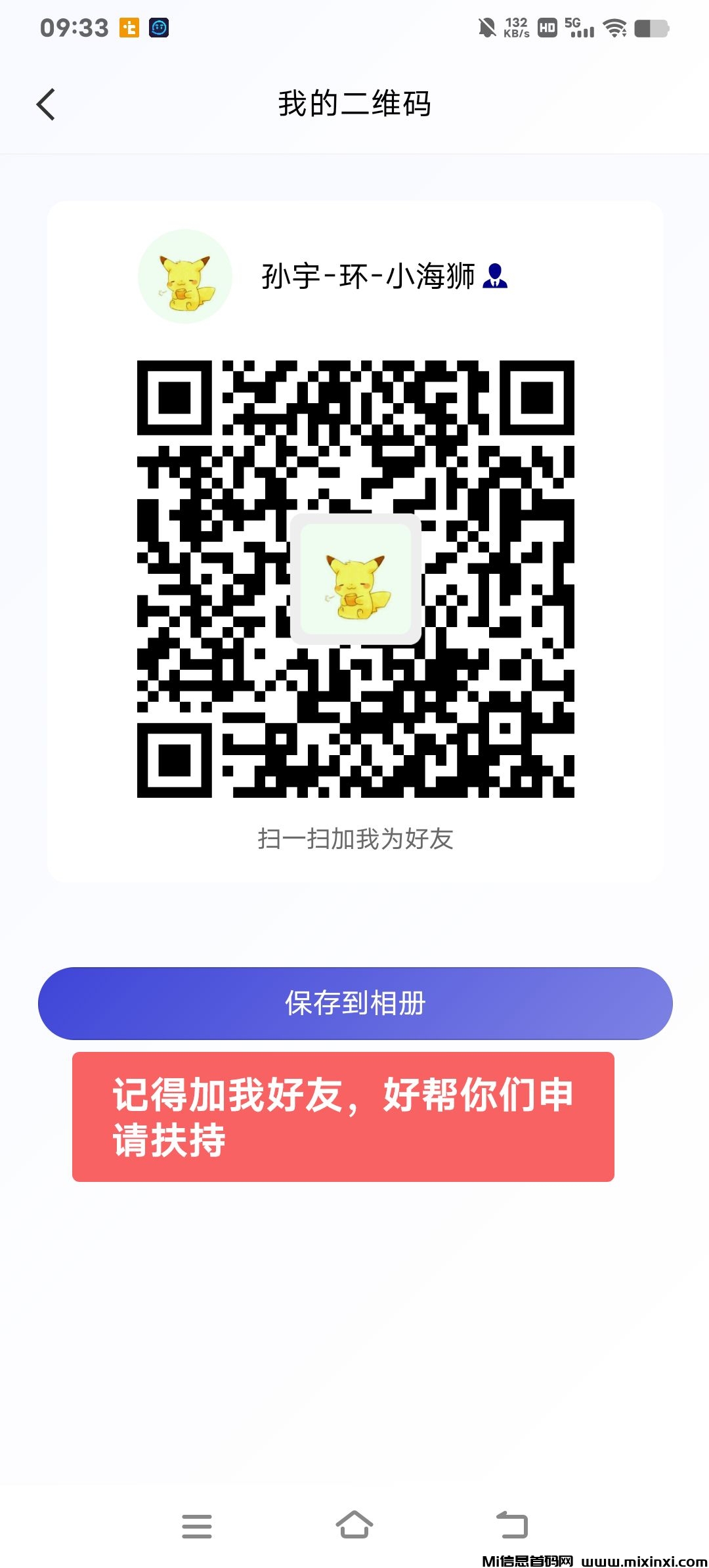Tap the Wi-Fi icon in the status bar

pyautogui.click(x=614, y=28)
